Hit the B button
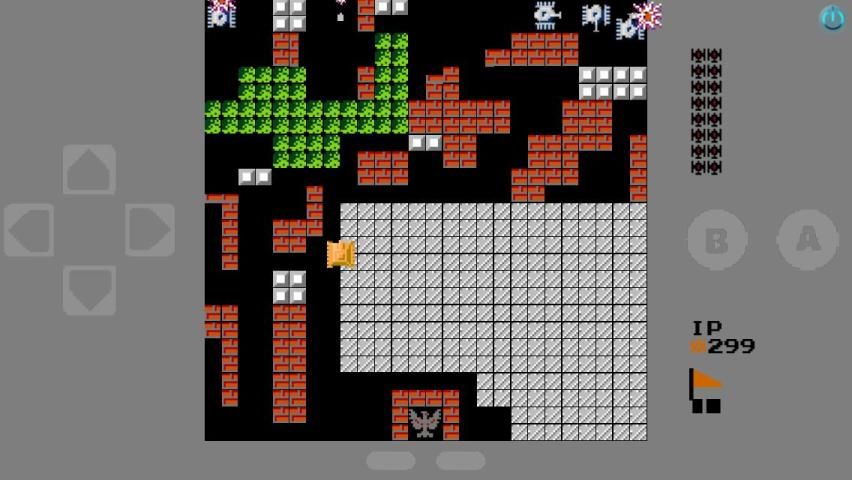The height and width of the screenshot is (480, 852). point(717,240)
